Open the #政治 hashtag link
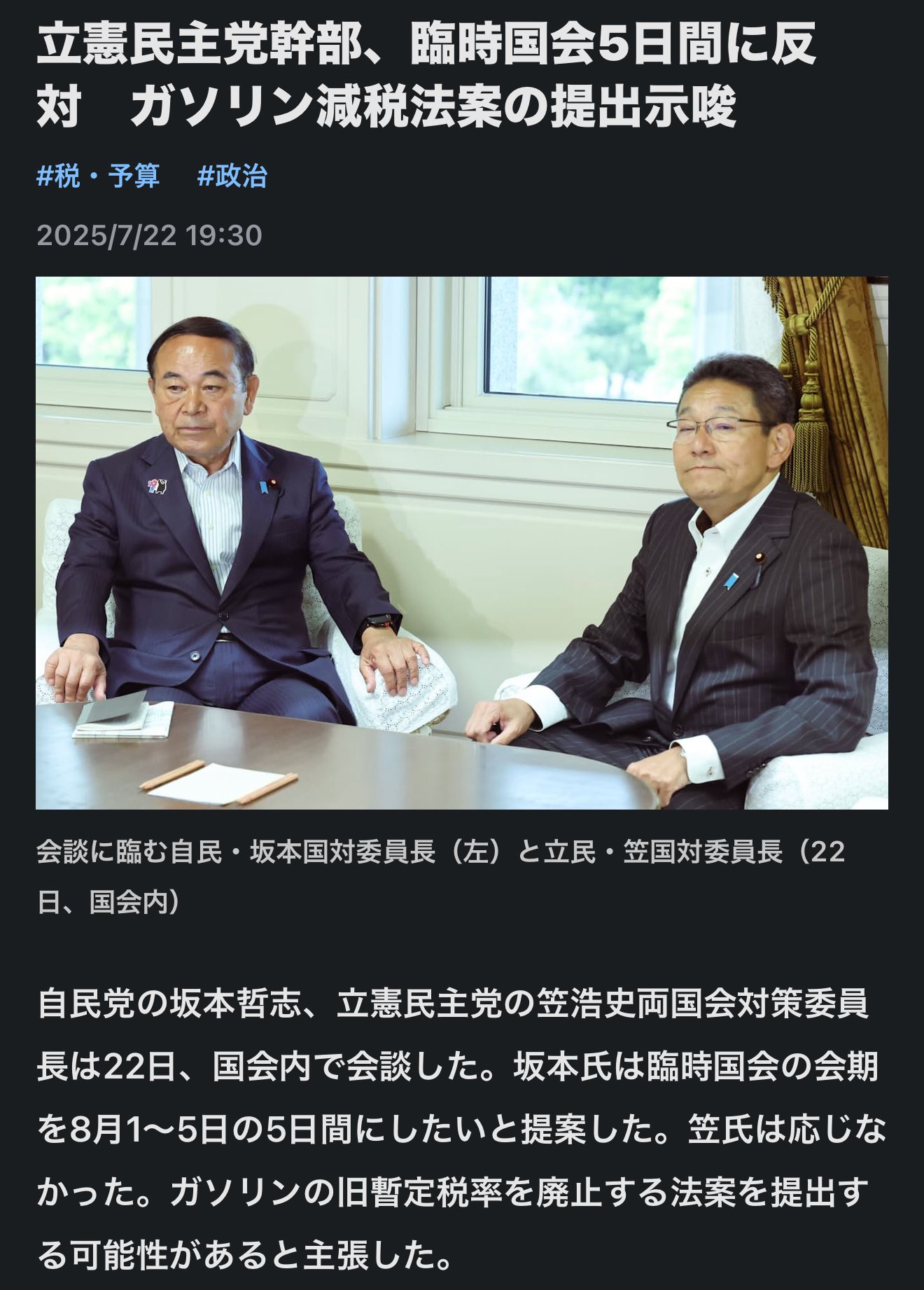Image resolution: width=924 pixels, height=1290 pixels. point(232,176)
